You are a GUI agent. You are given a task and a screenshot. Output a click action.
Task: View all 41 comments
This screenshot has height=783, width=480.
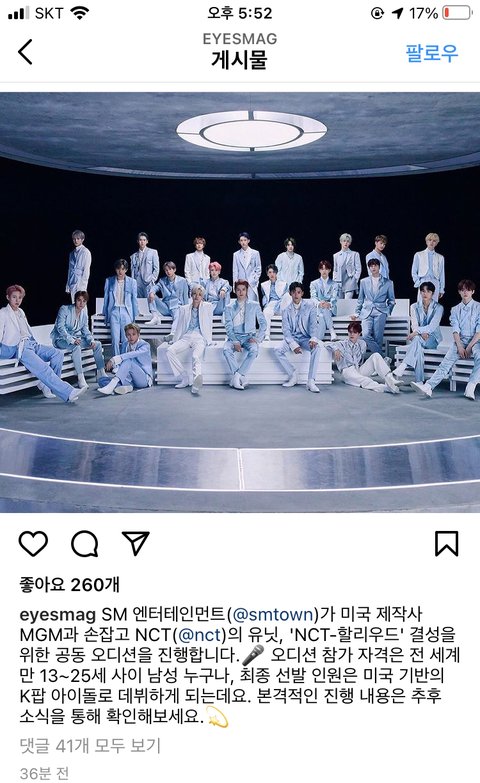90,746
